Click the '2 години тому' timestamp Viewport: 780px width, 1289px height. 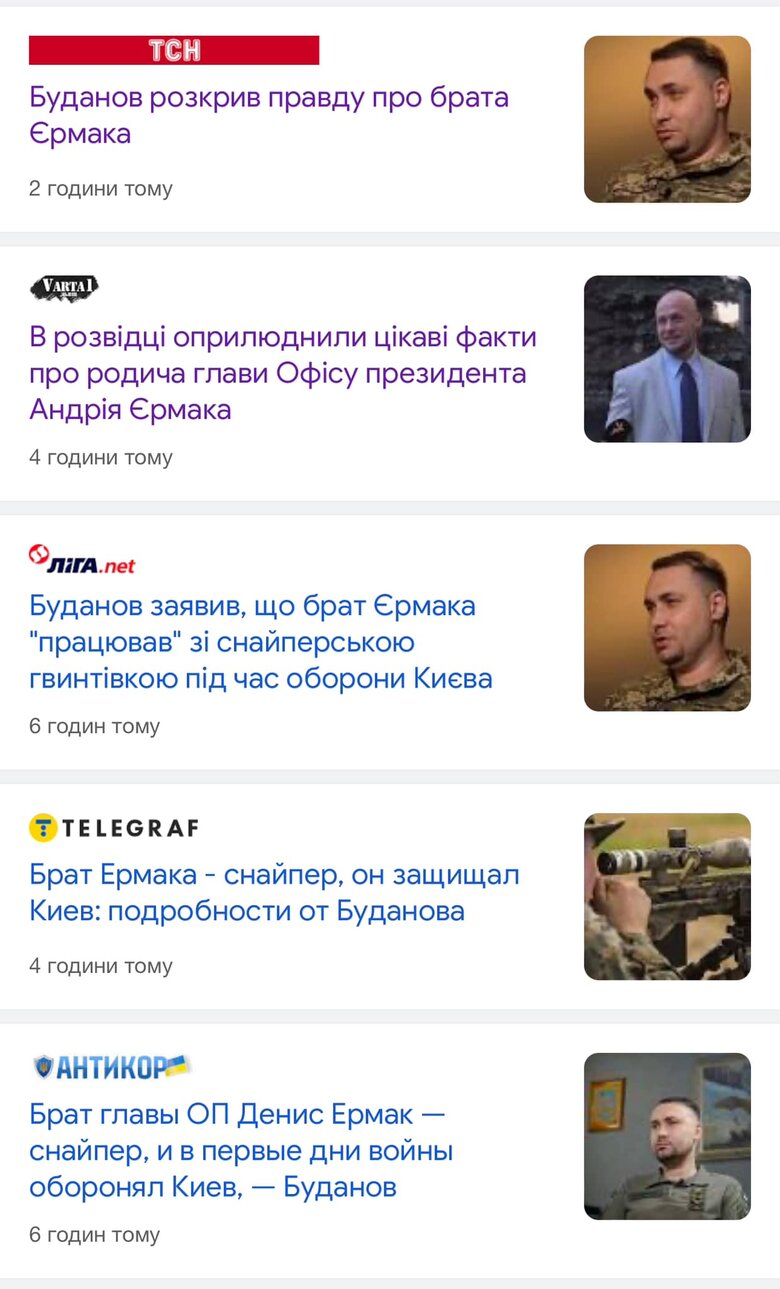coord(101,188)
